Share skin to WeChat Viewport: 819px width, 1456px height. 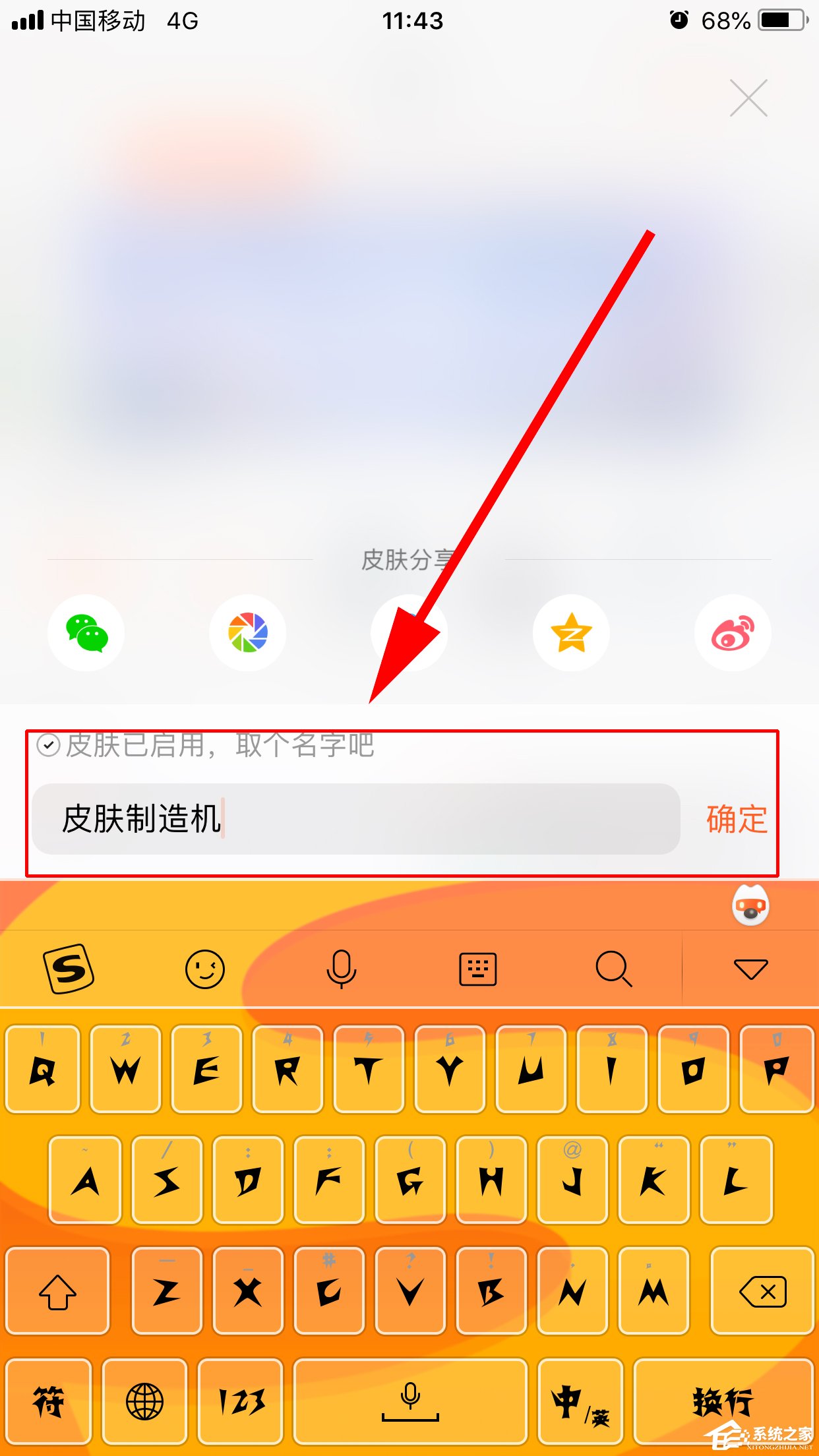click(x=86, y=633)
